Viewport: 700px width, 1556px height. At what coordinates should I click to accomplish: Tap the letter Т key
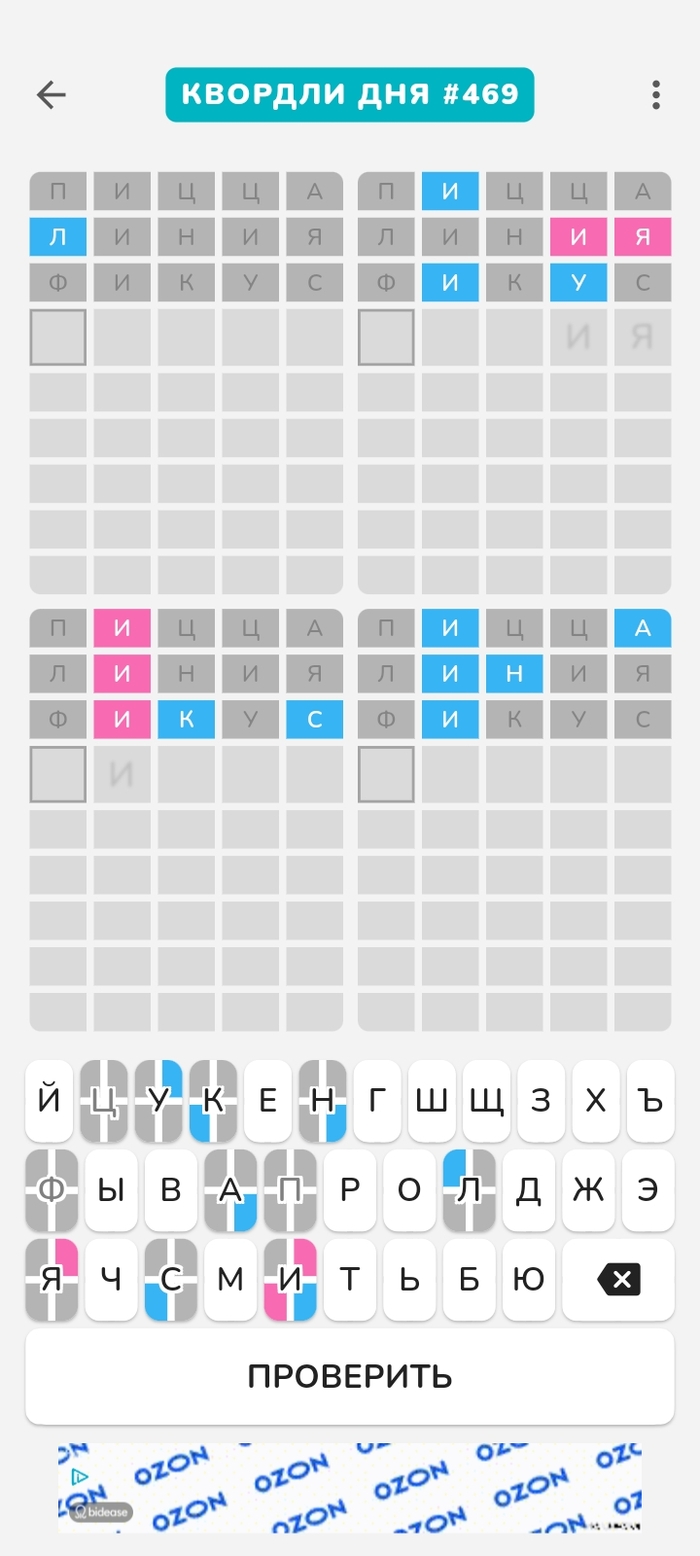350,1279
